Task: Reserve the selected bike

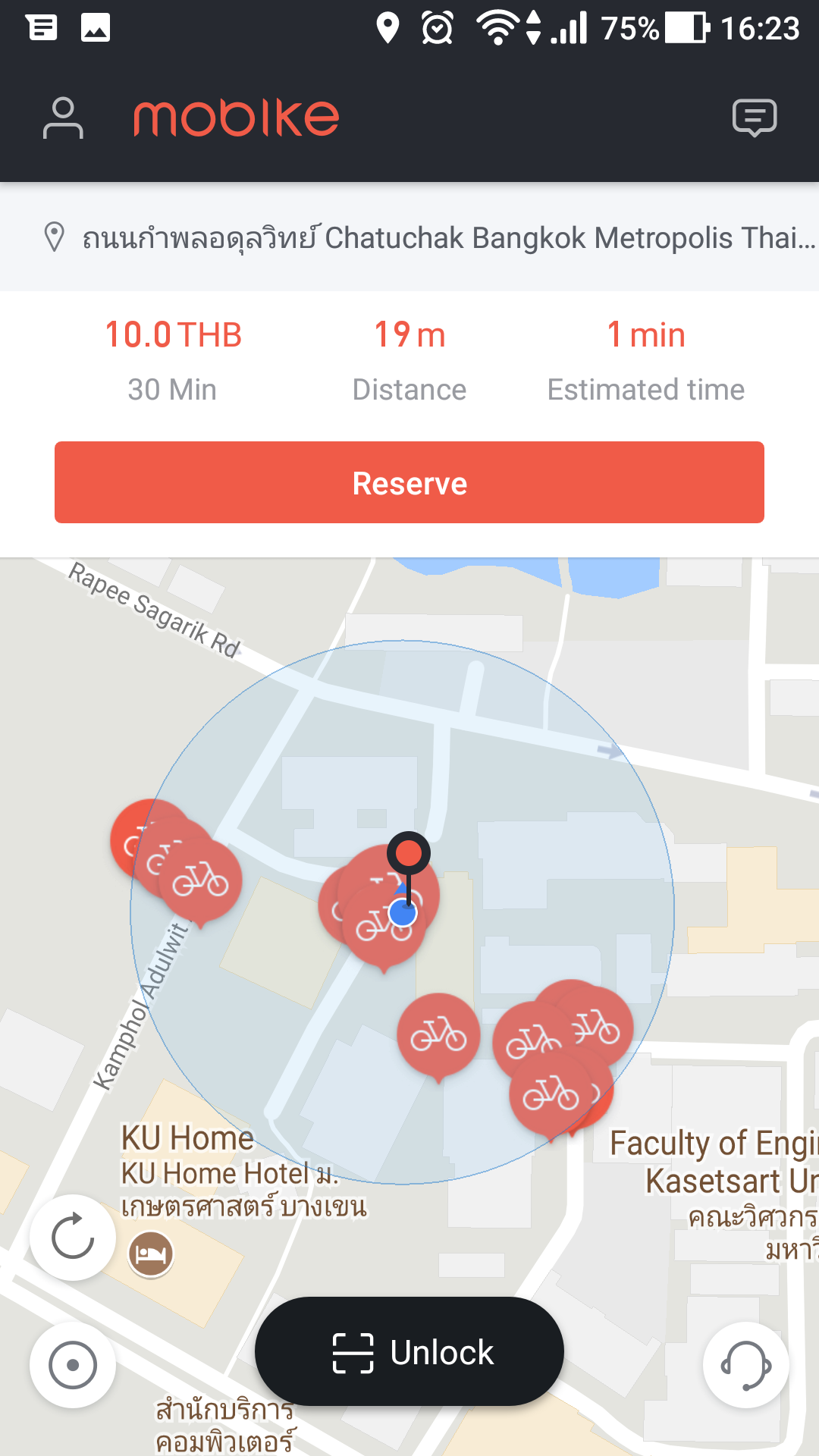Action: (409, 482)
